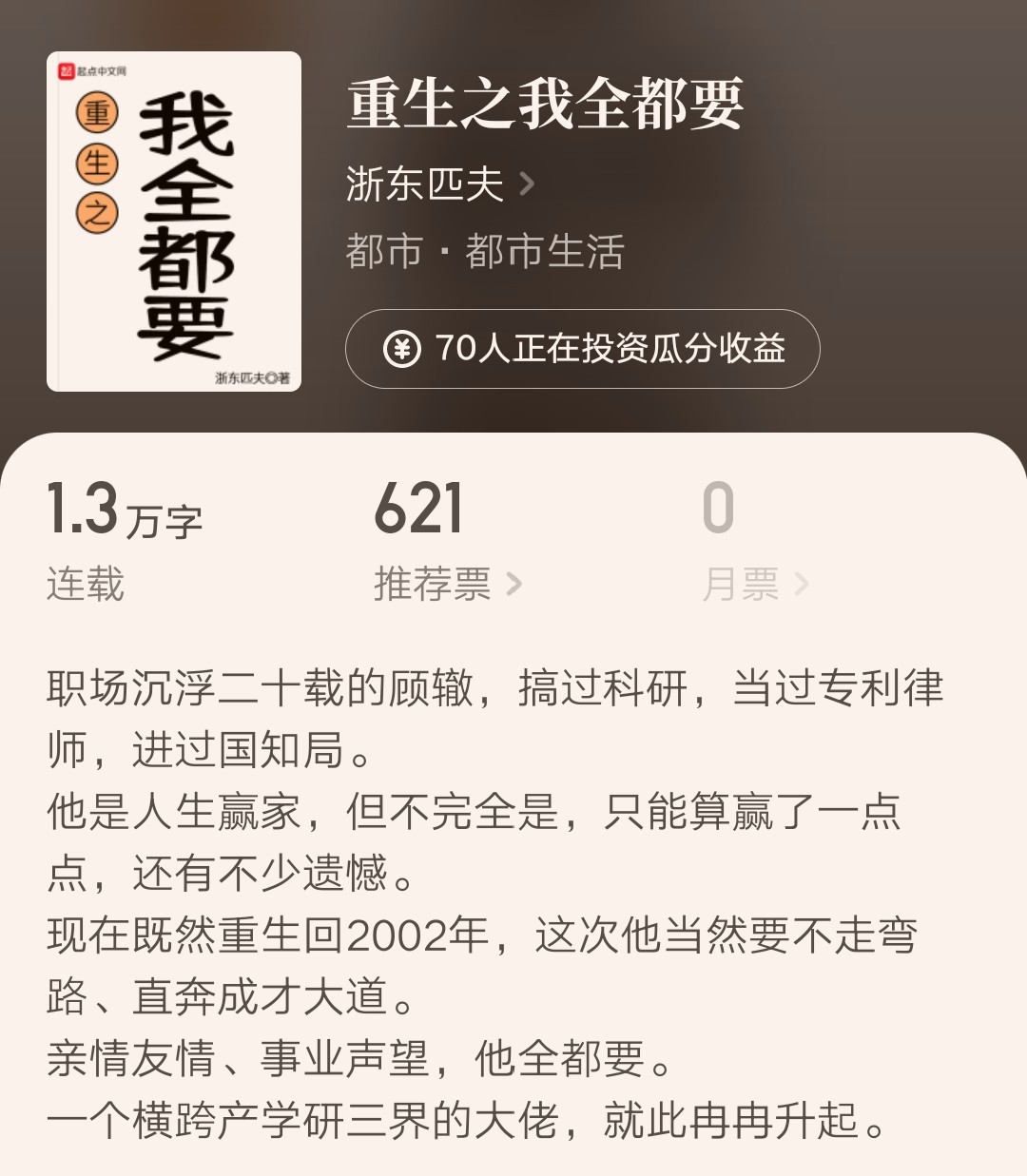
Task: Open author 浙东匹夫's profile page
Action: pyautogui.click(x=439, y=183)
